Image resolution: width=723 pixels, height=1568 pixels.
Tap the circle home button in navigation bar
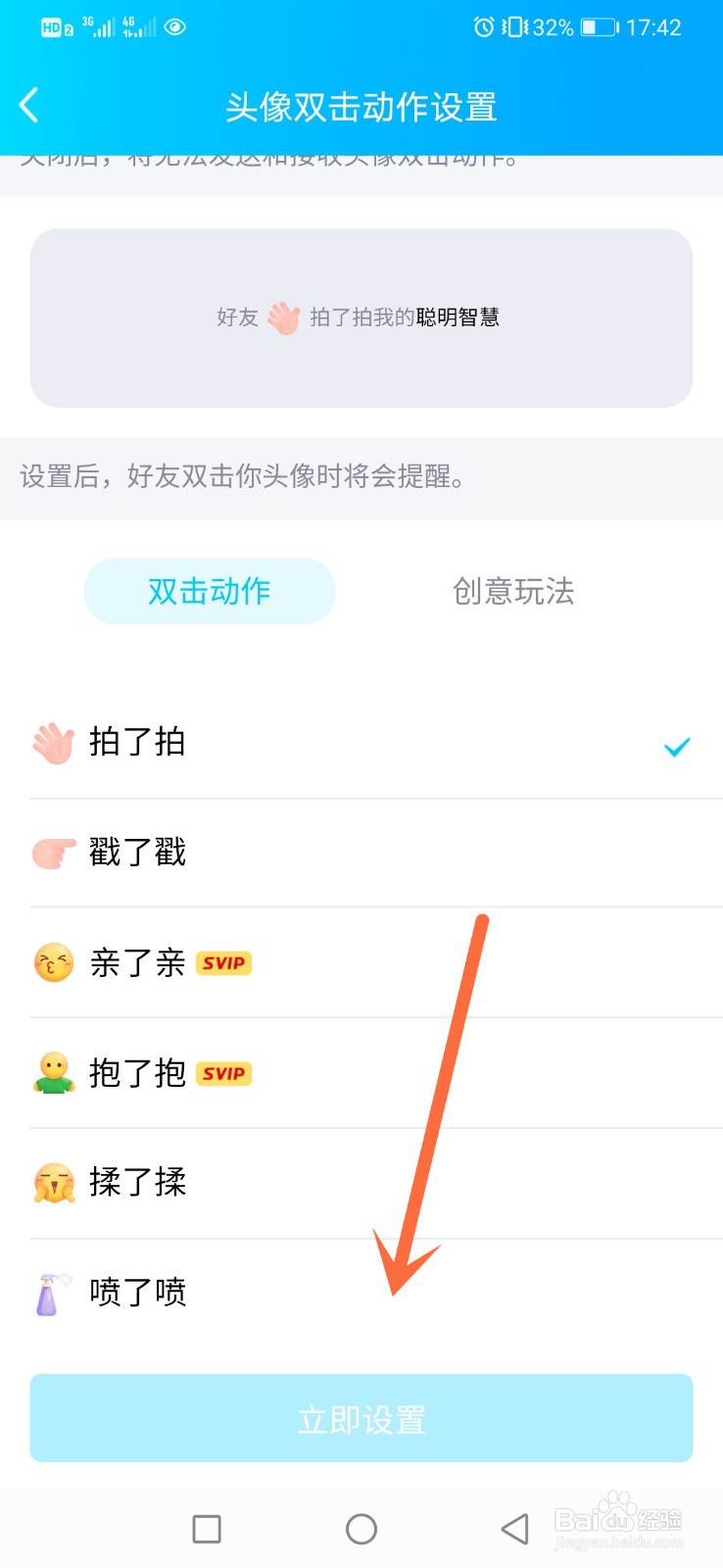[x=361, y=1528]
